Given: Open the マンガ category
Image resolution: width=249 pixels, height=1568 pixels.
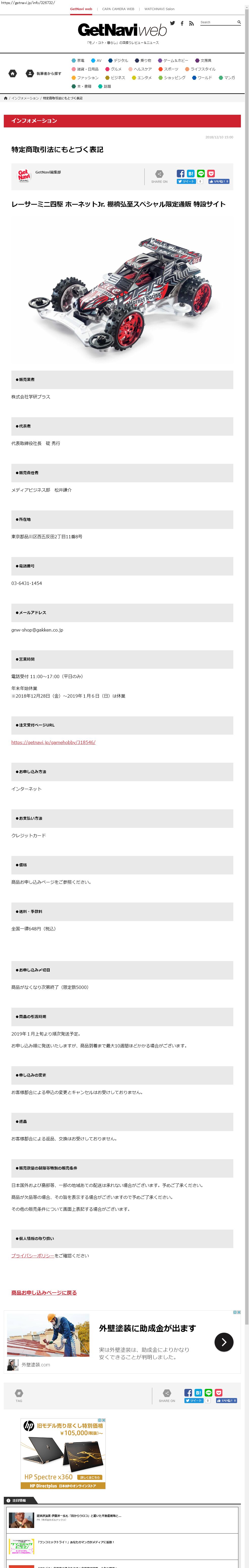Looking at the screenshot, I should coord(227,77).
